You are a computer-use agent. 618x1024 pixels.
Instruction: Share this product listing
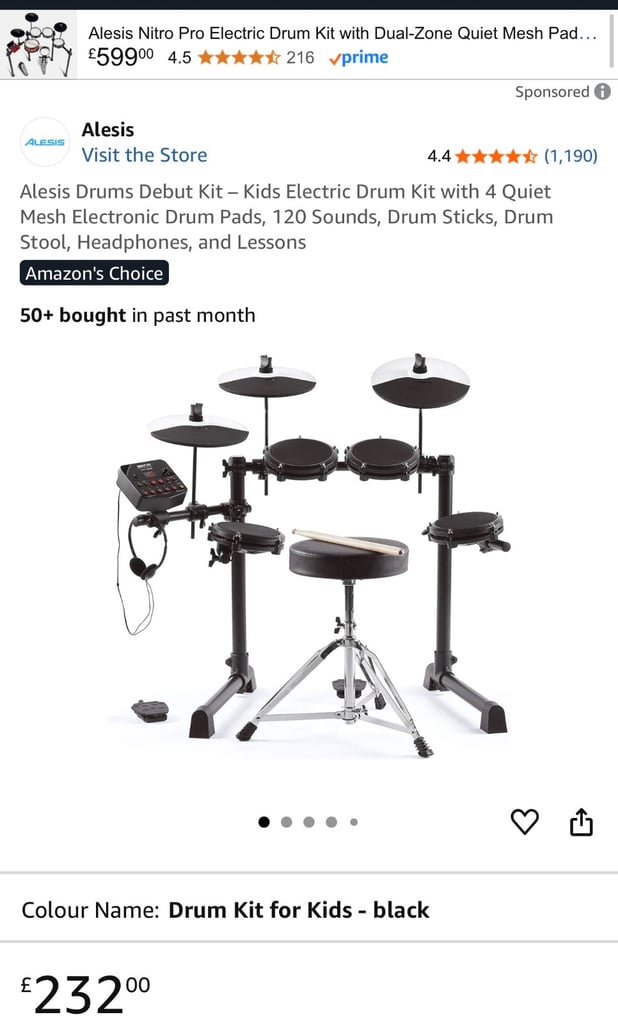[581, 822]
